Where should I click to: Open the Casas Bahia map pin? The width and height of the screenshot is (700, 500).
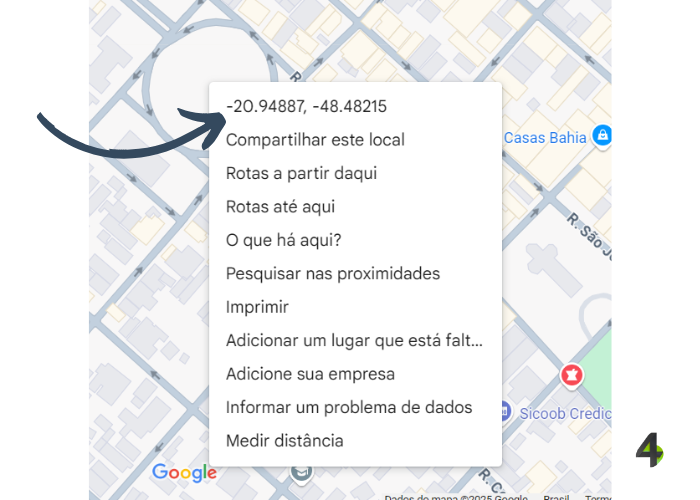(602, 135)
